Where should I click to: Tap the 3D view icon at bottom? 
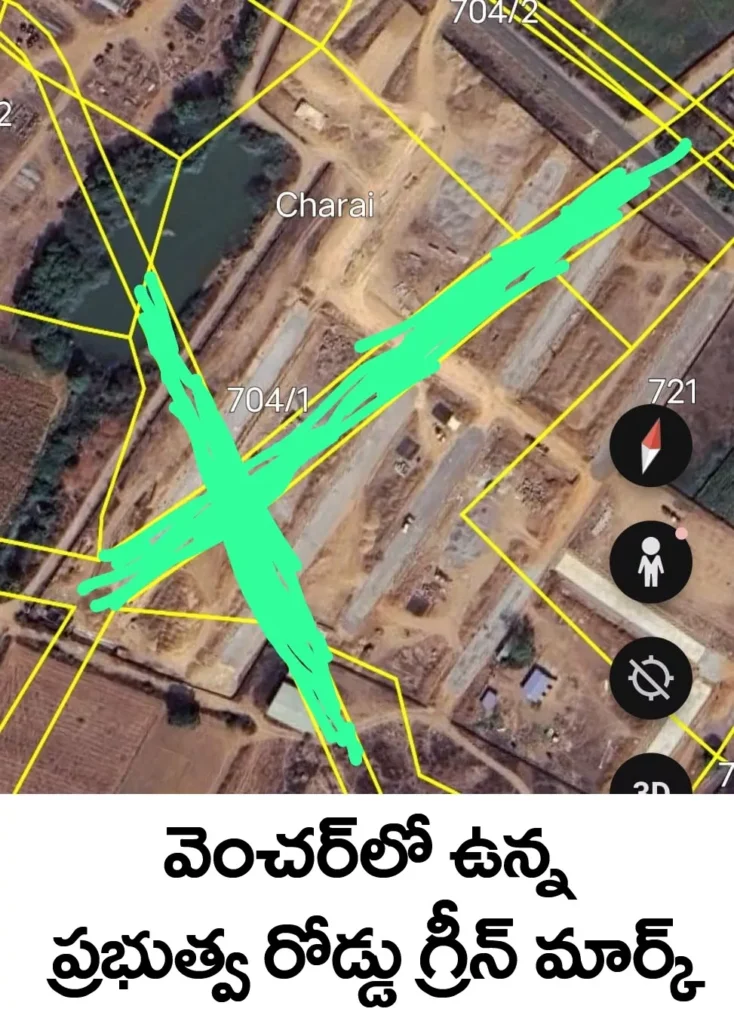click(x=651, y=786)
